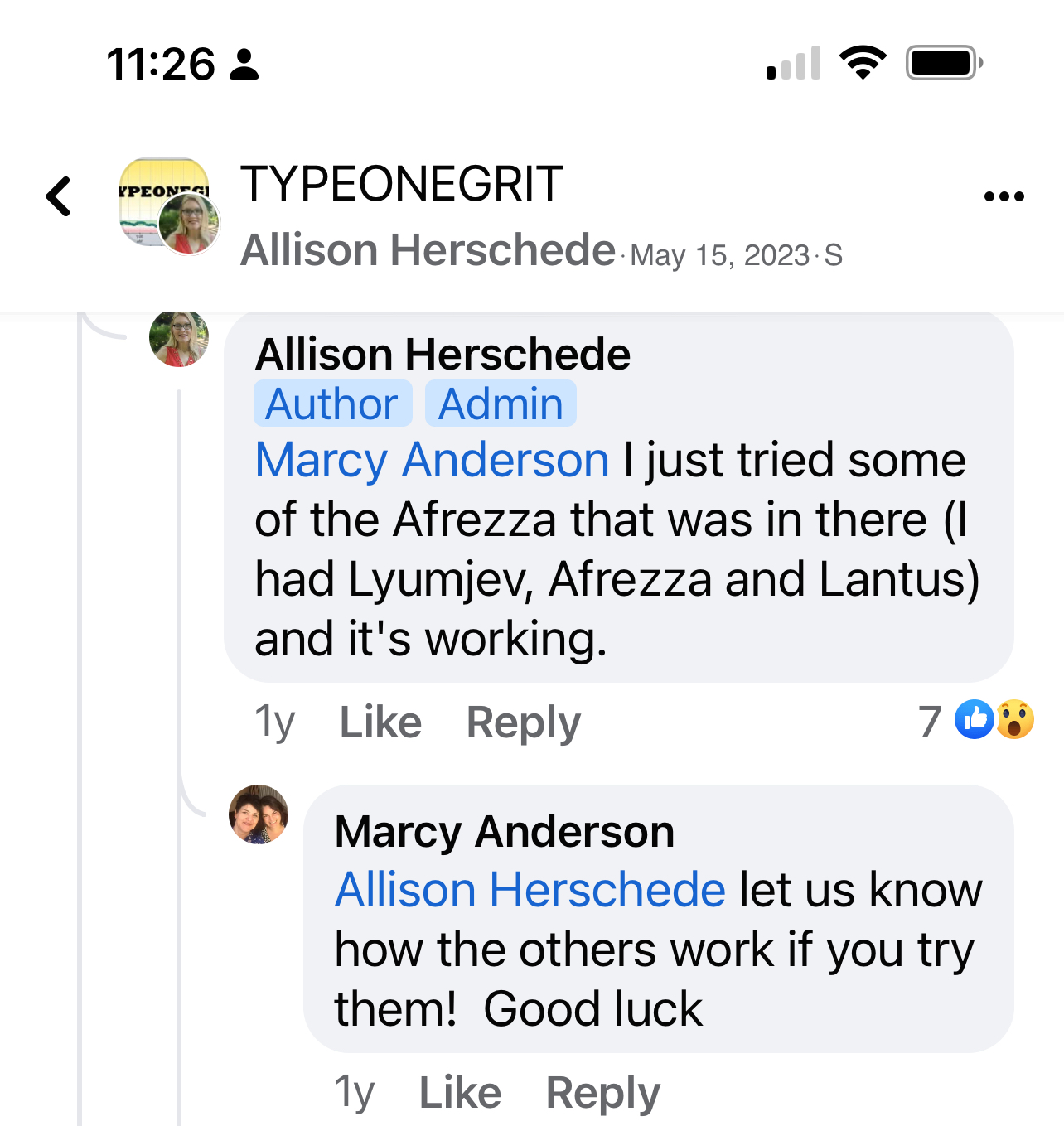Like Marcy Anderson's Good luck reply
1064x1126 pixels.
point(460,1092)
